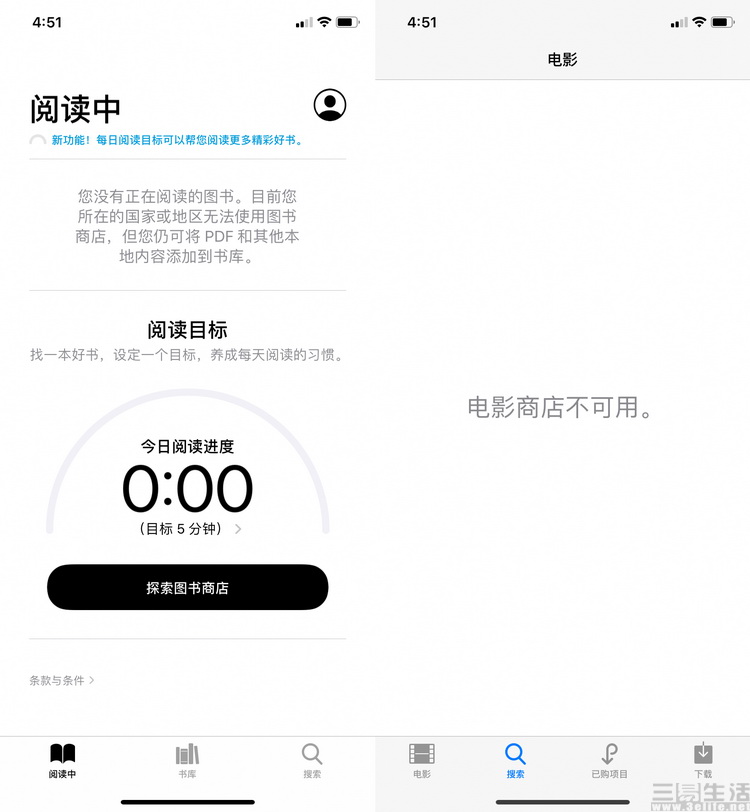The width and height of the screenshot is (750, 812).
Task: Tap the 下载 downloads arrow icon
Action: point(702,752)
